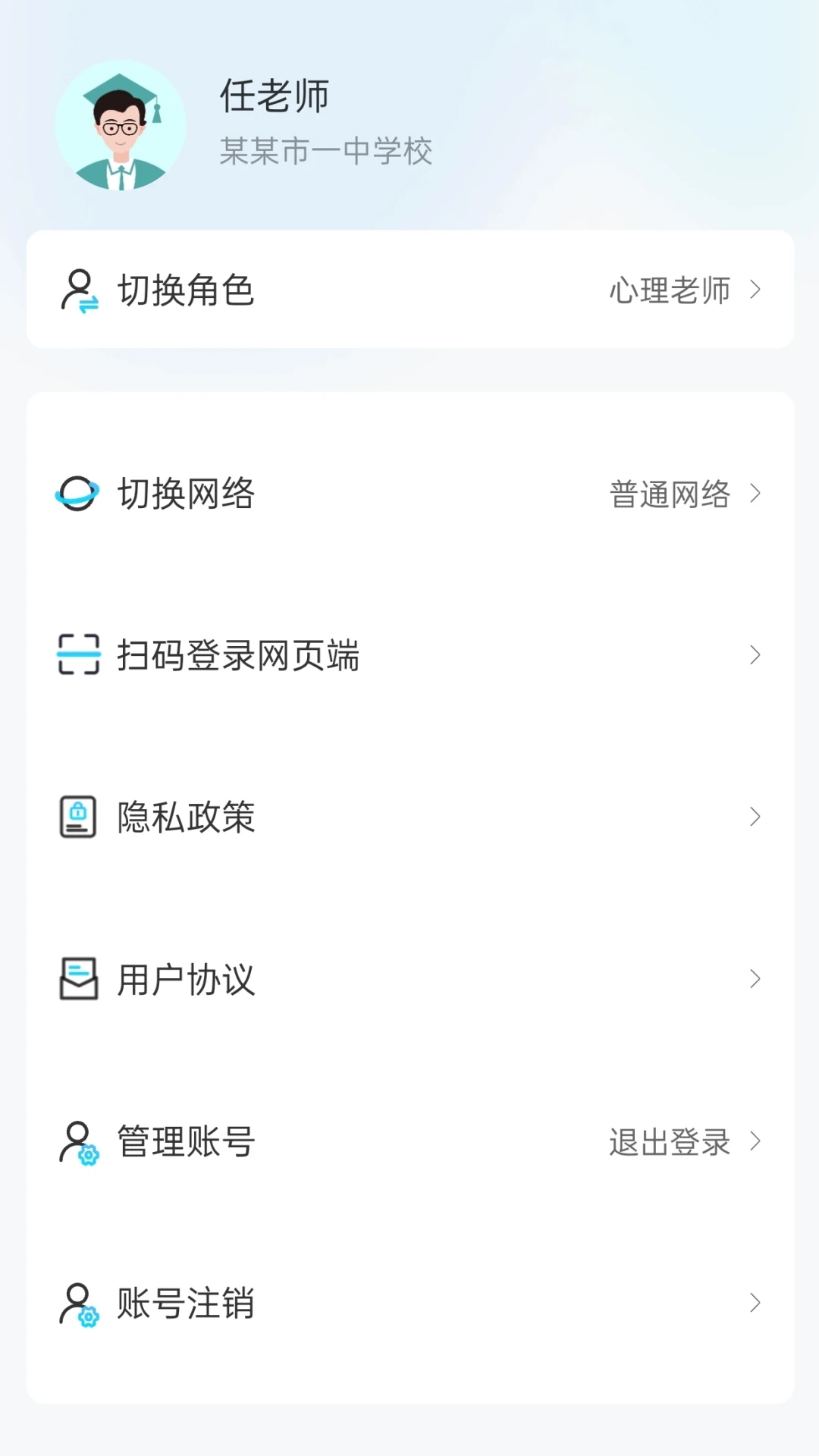Click the document icon beside 用户协议

click(x=78, y=979)
